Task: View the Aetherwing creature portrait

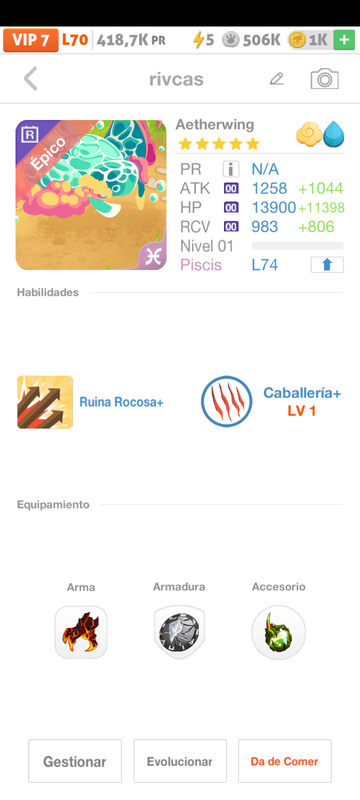Action: point(91,194)
